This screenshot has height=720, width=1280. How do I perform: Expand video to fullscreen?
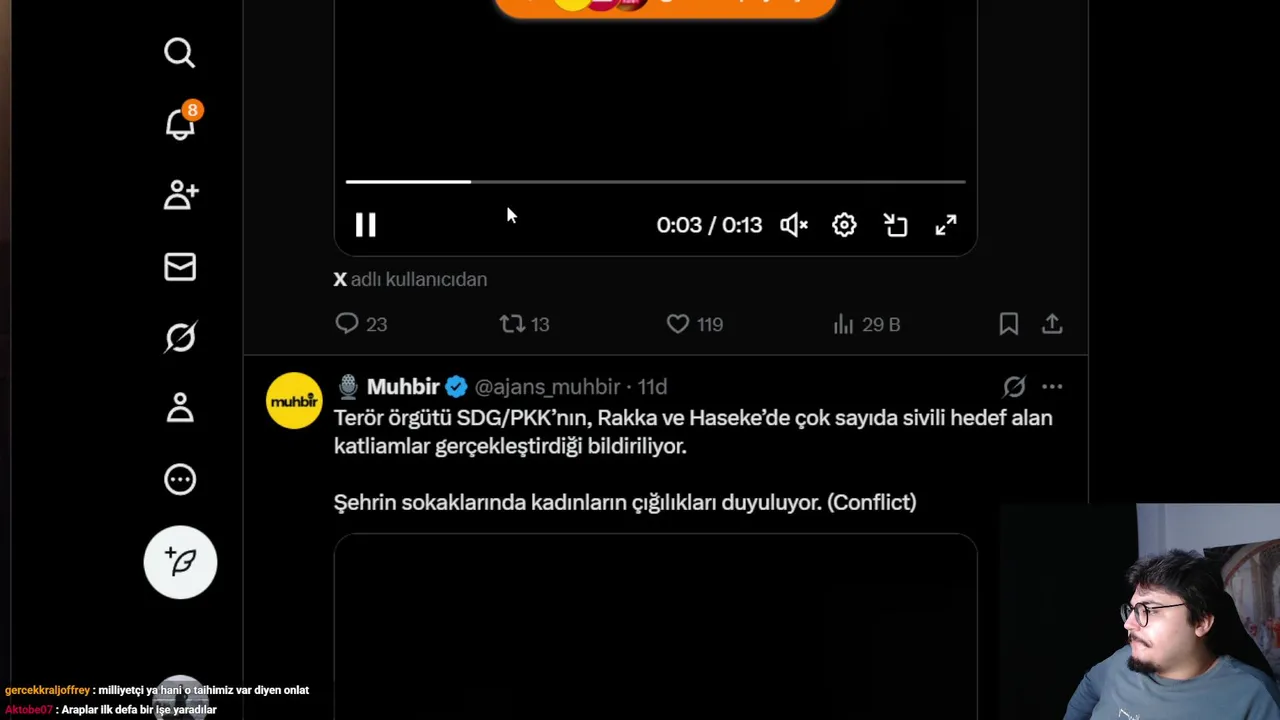pyautogui.click(x=946, y=225)
